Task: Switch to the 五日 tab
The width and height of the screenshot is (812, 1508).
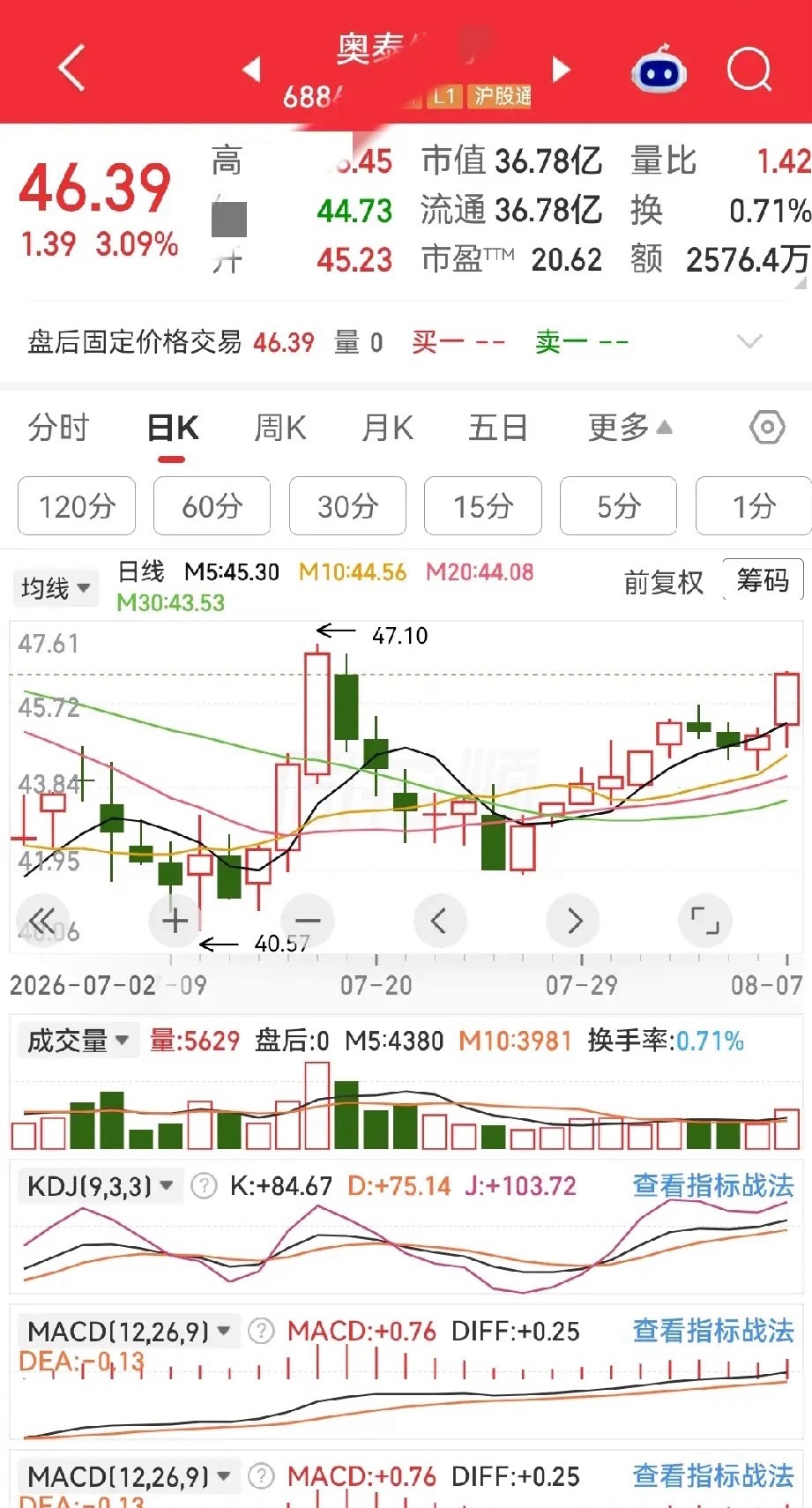Action: click(x=497, y=428)
